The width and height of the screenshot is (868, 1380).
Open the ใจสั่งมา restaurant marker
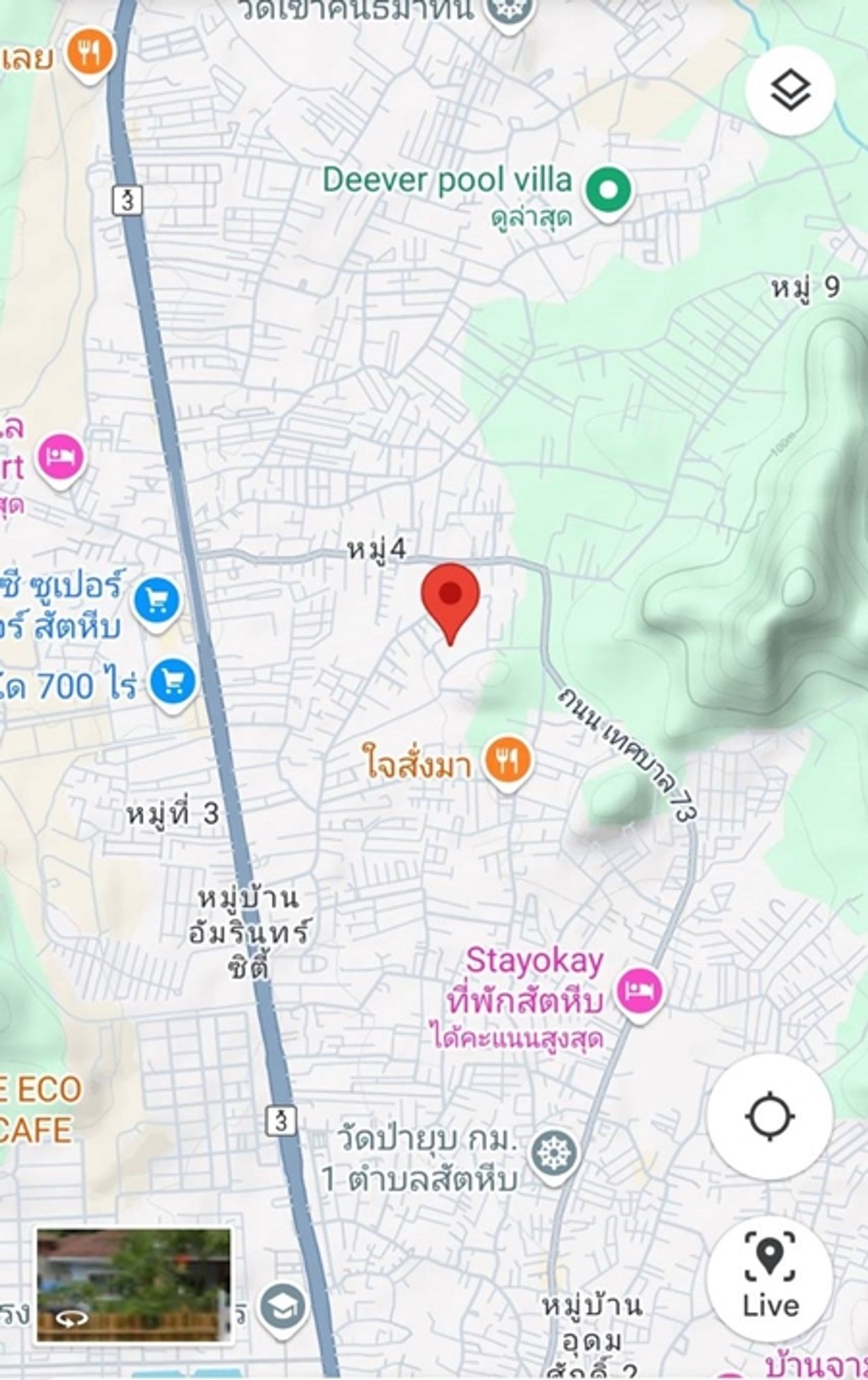pyautogui.click(x=508, y=761)
